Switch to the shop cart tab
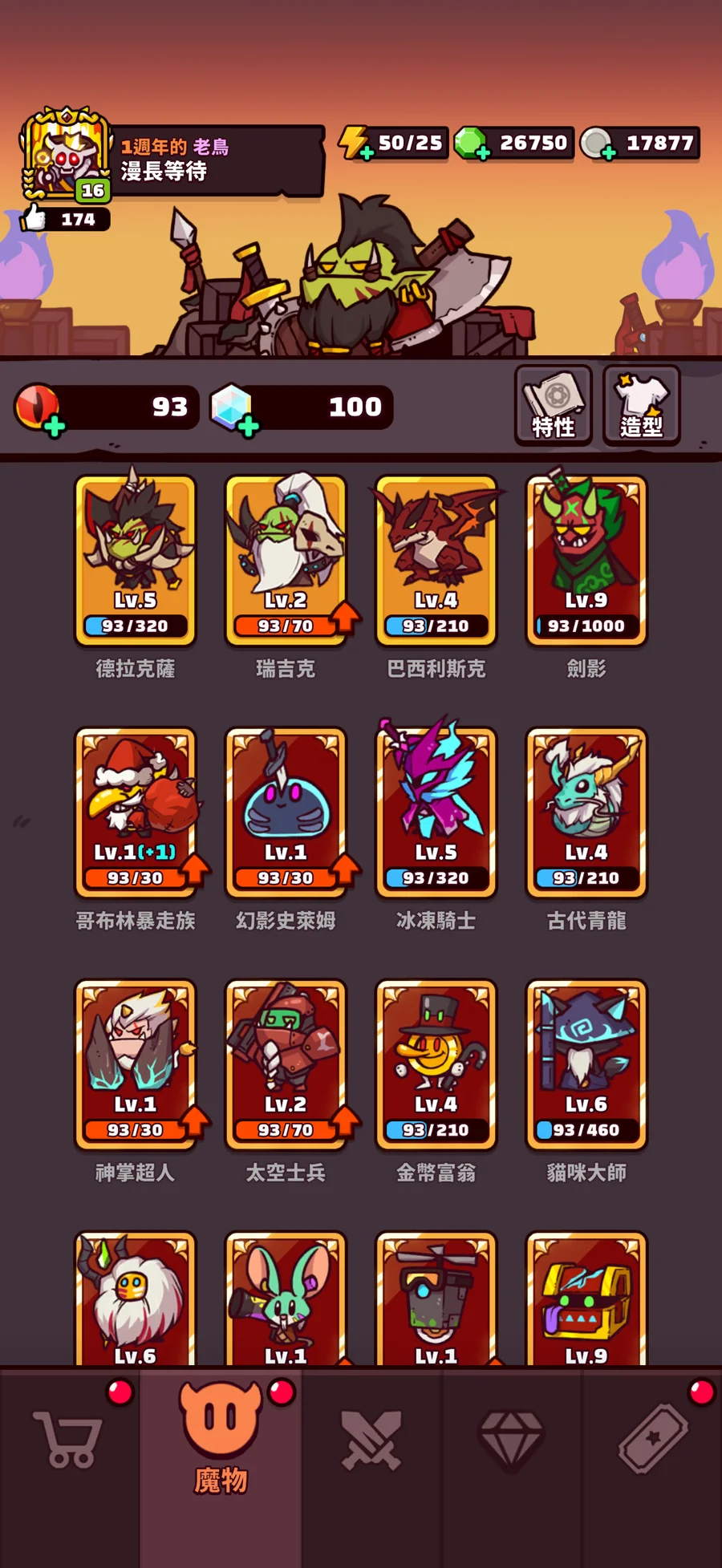Screen dimensions: 722x1568 [x=68, y=1440]
